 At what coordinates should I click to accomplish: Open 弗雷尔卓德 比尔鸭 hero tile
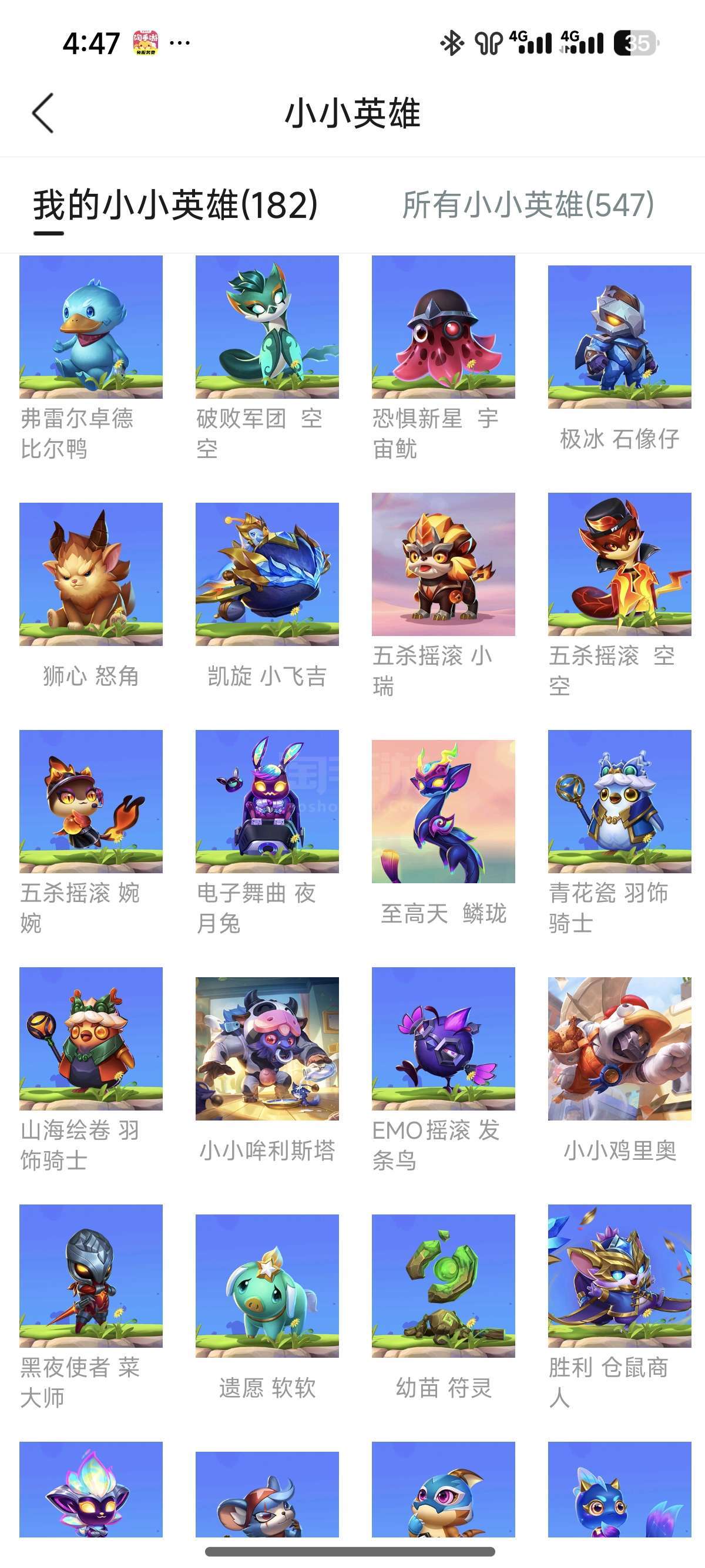click(x=90, y=328)
